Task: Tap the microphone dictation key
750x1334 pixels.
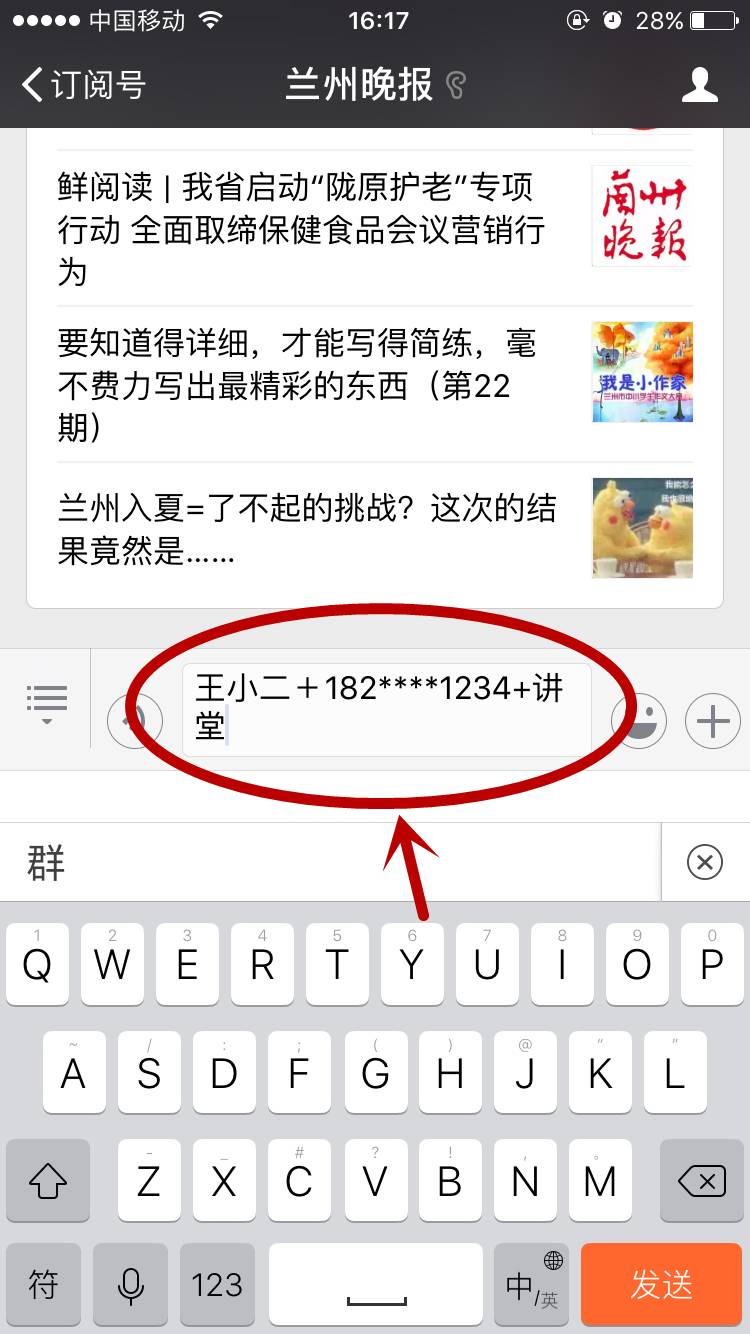Action: coord(131,1285)
